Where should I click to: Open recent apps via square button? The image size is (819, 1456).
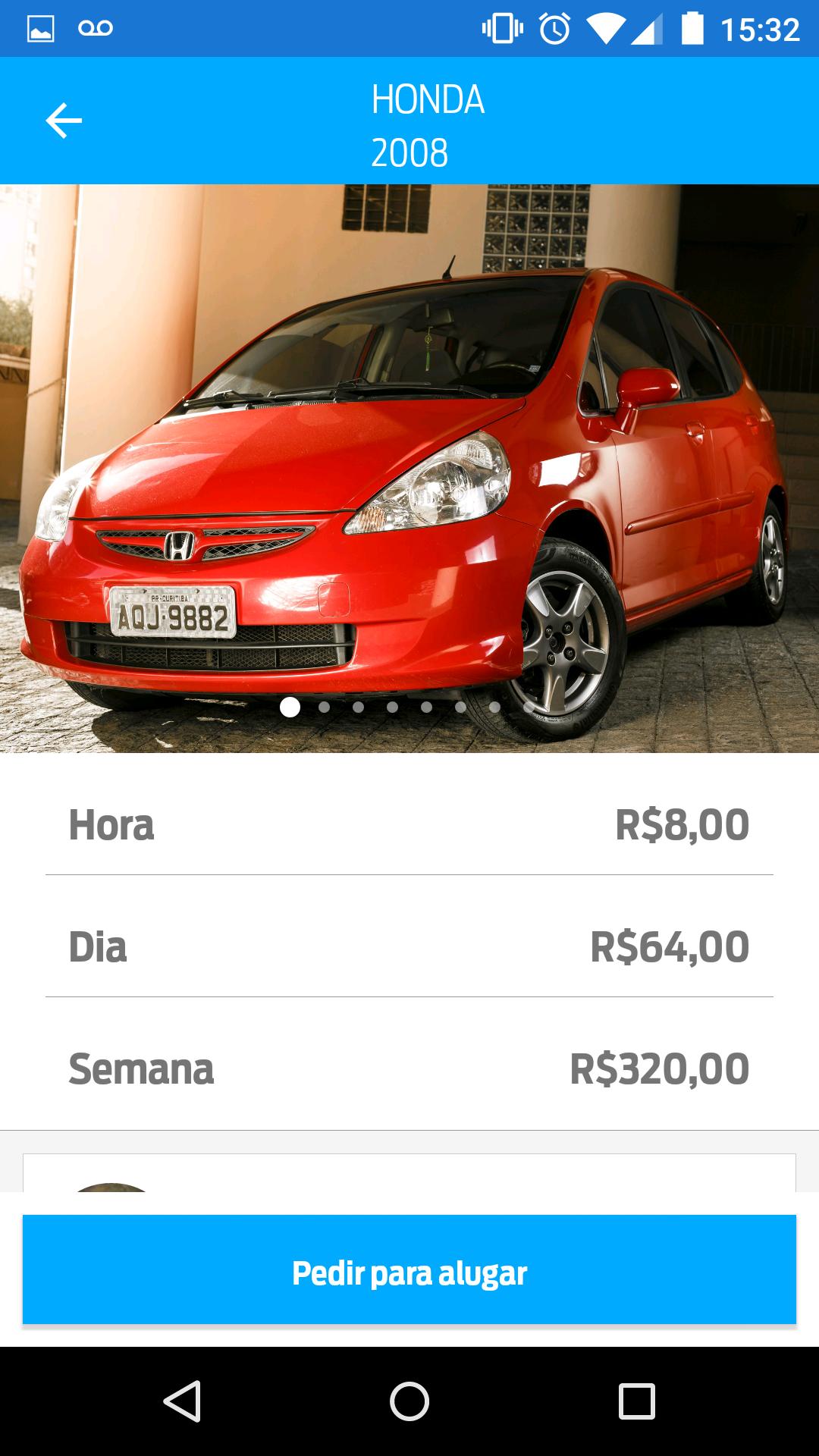tap(636, 1401)
